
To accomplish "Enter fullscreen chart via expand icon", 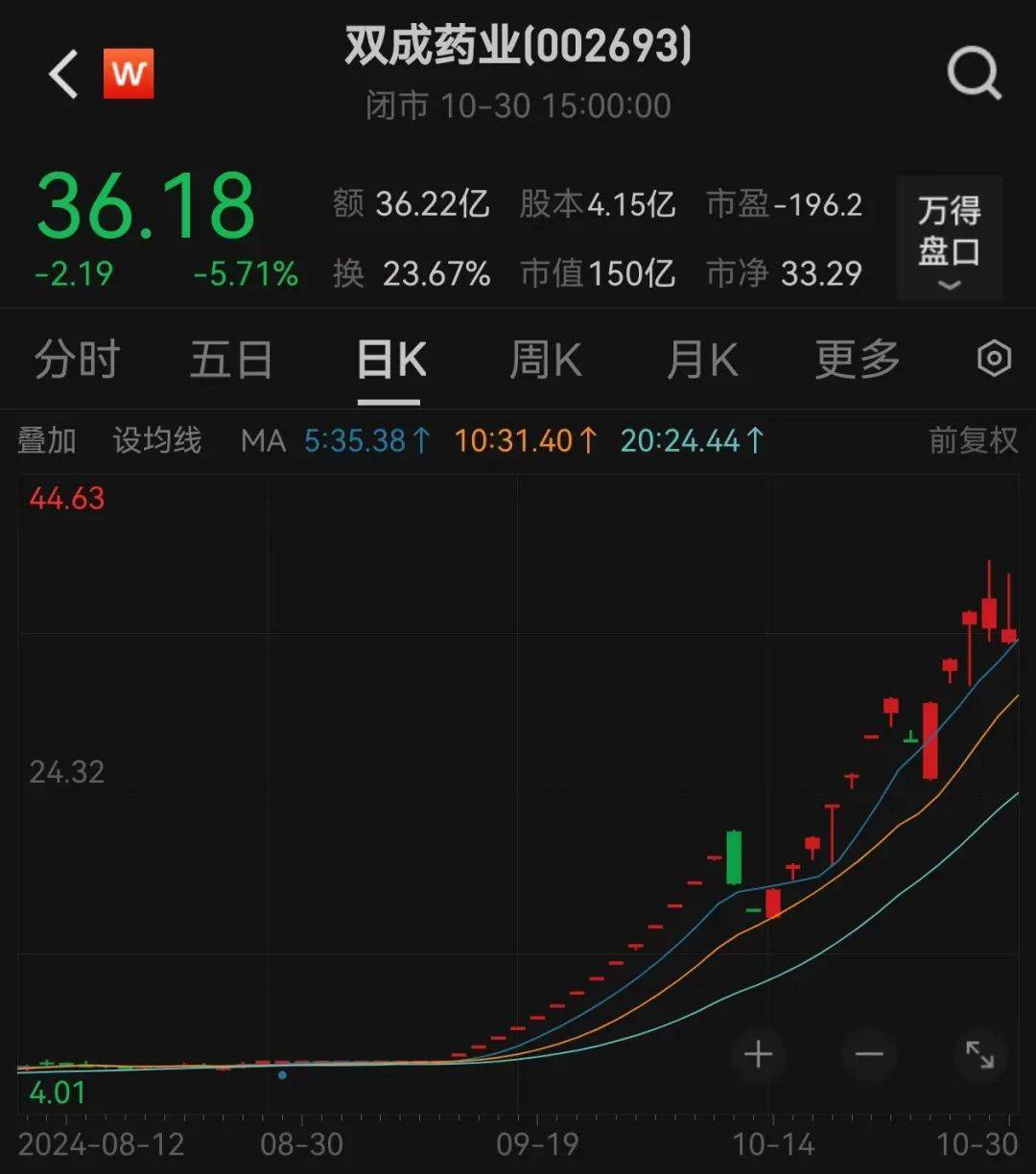I will 980,1055.
